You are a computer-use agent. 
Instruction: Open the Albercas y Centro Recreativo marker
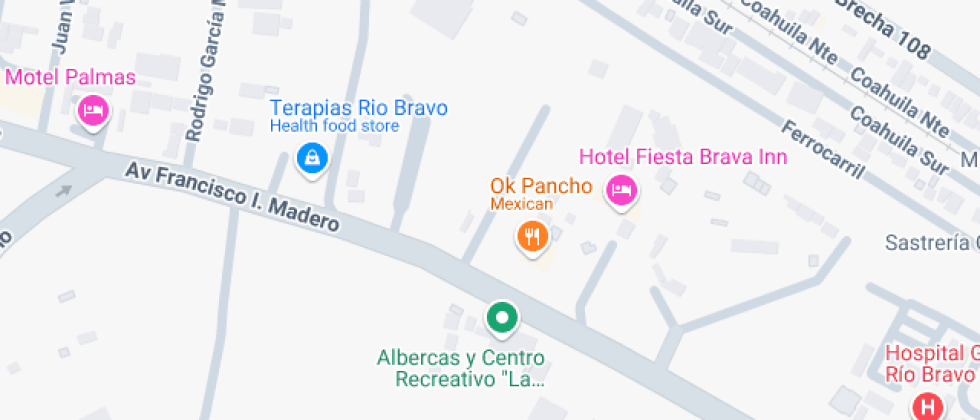pos(502,319)
